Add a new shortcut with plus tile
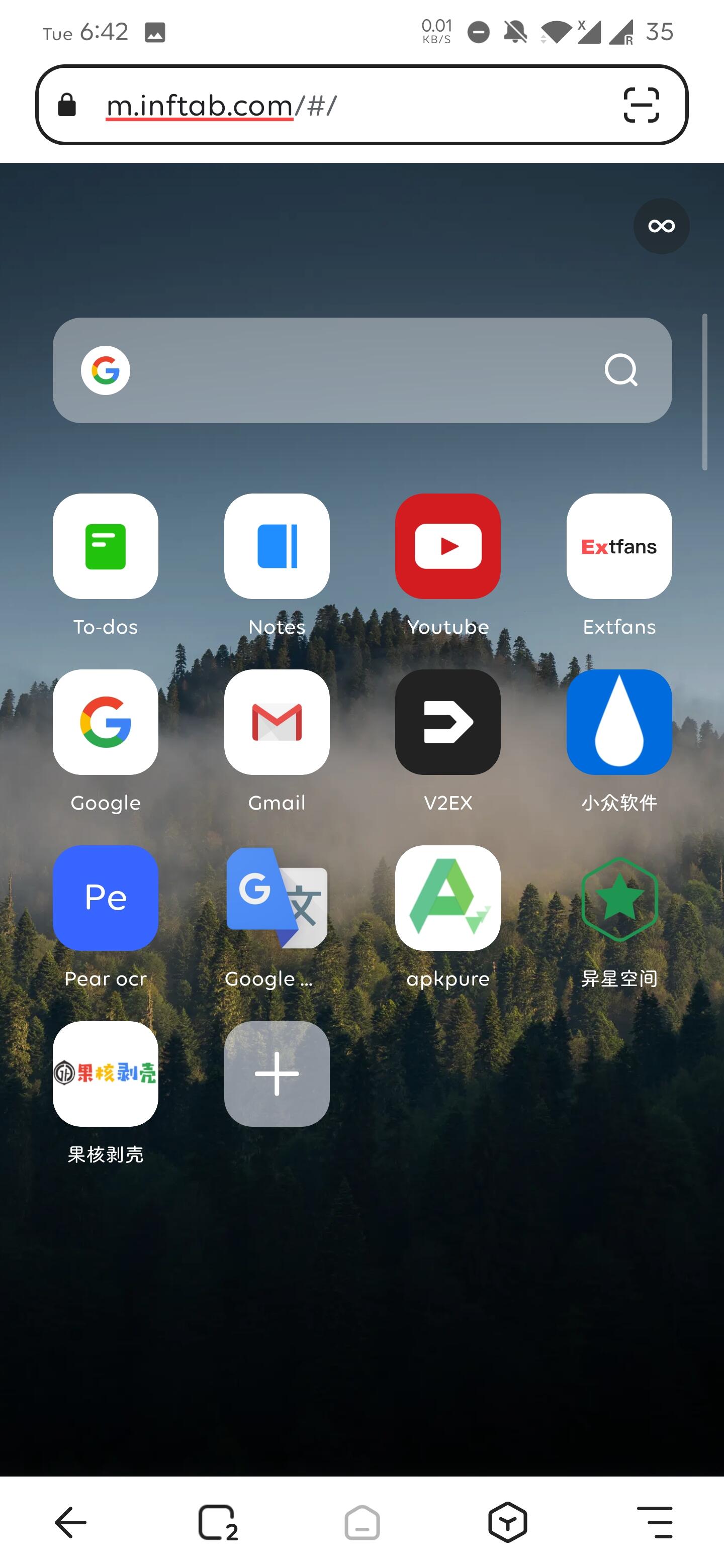This screenshot has width=724, height=1568. tap(277, 1074)
